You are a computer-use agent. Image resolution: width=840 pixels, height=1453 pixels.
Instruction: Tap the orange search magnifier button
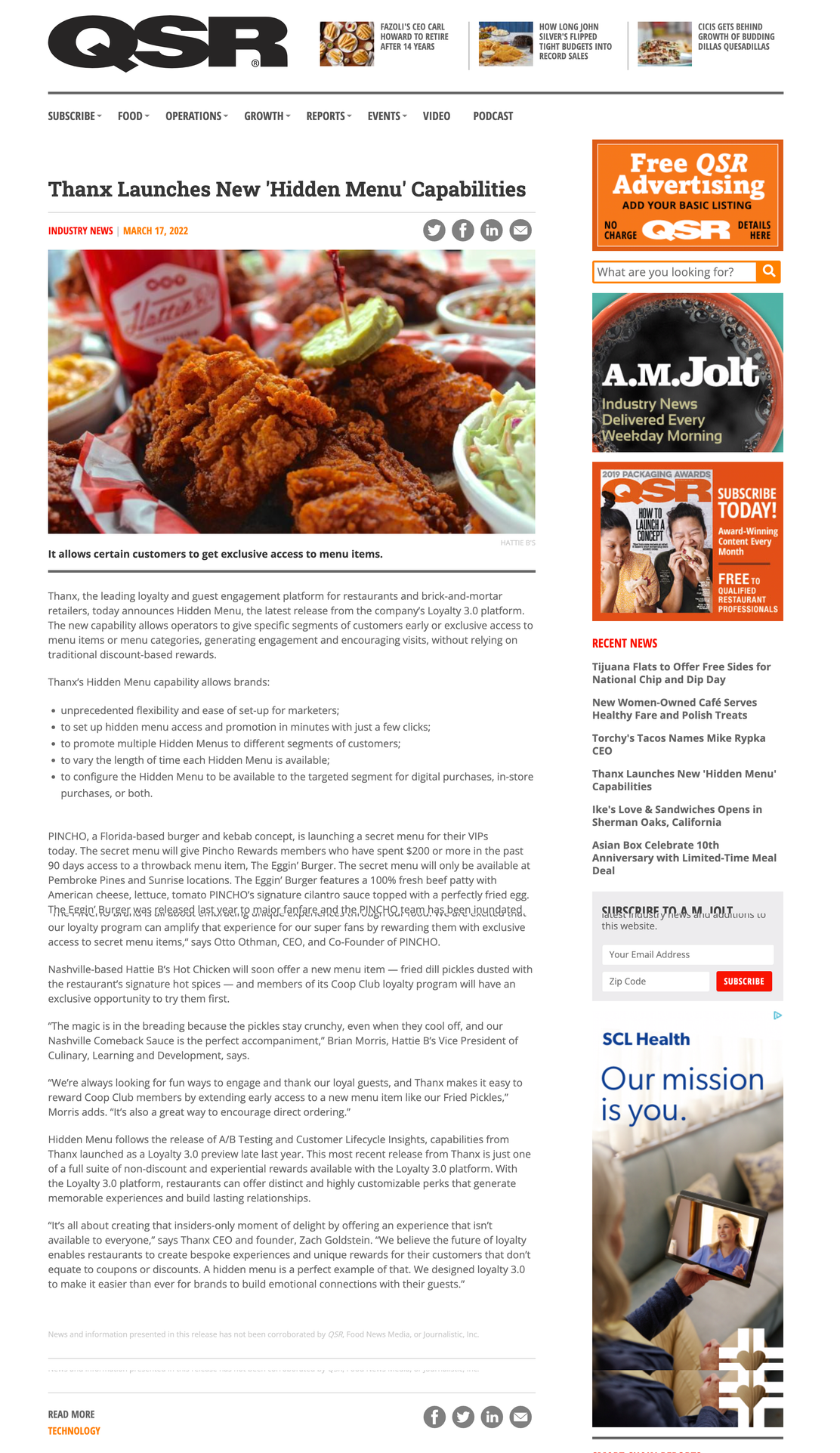[x=769, y=272]
